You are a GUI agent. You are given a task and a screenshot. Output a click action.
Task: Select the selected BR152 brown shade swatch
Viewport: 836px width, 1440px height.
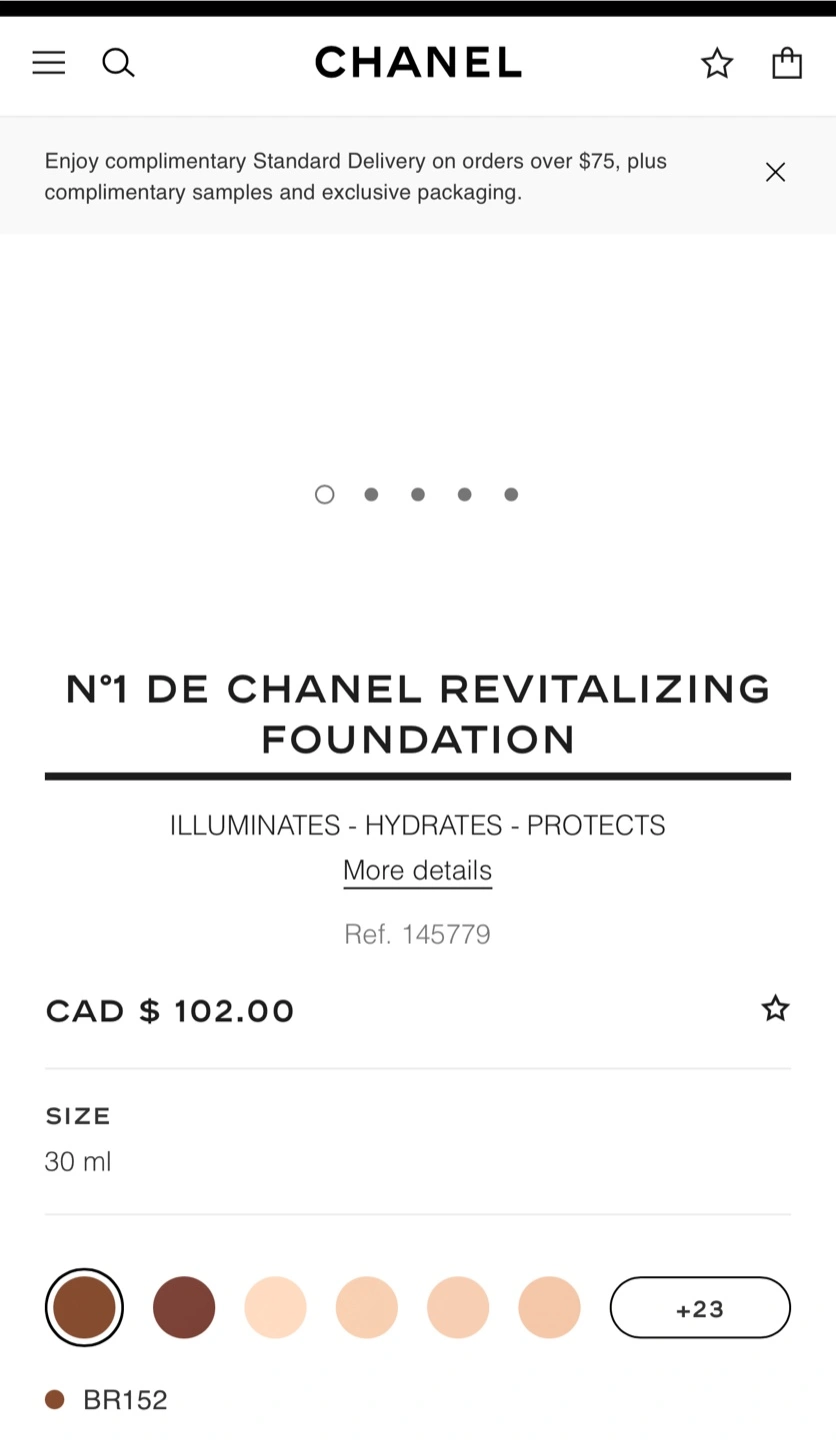click(x=84, y=1307)
